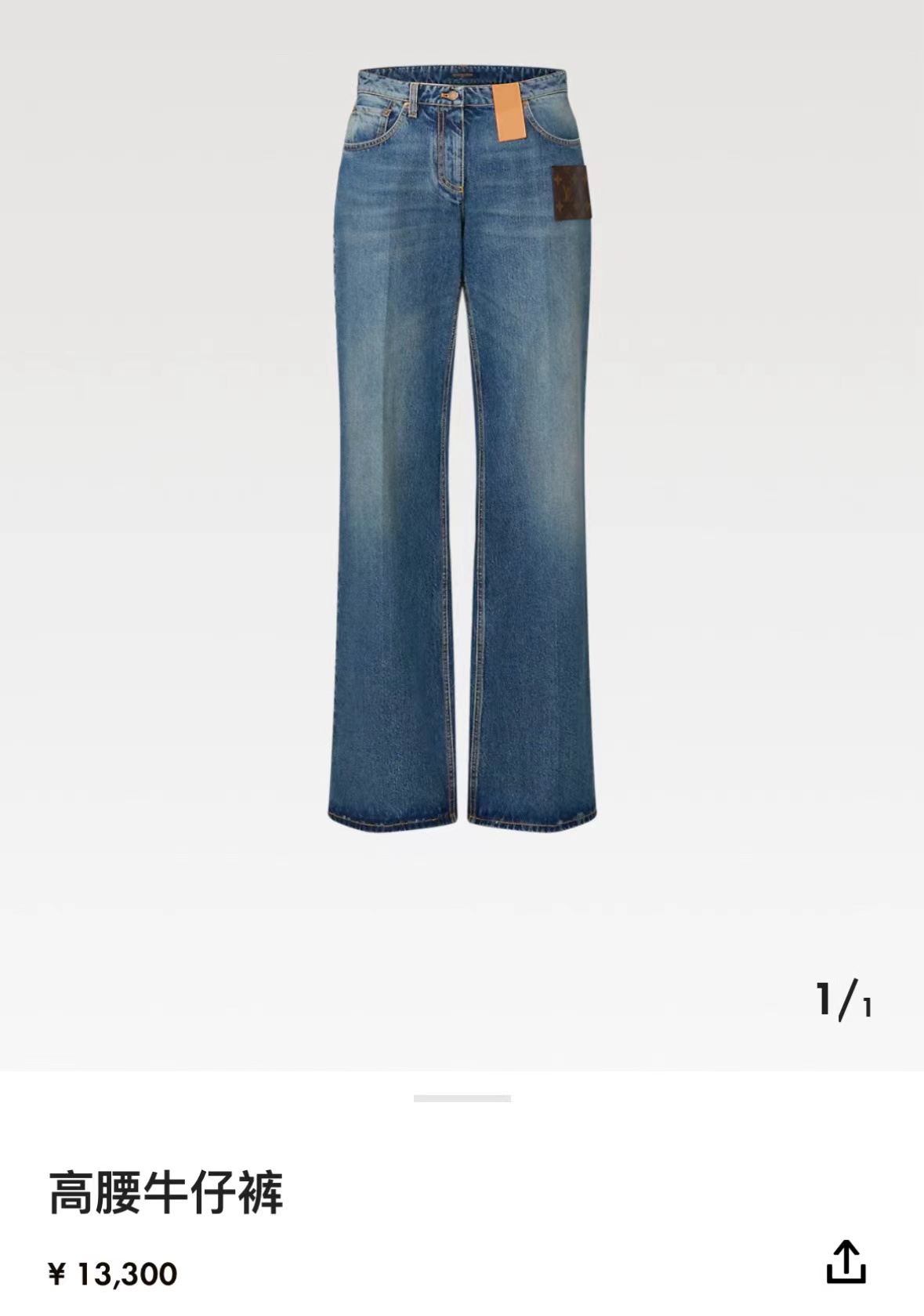Expand the product details sheet handle
Viewport: 924px width, 1316px height.
click(x=462, y=1099)
